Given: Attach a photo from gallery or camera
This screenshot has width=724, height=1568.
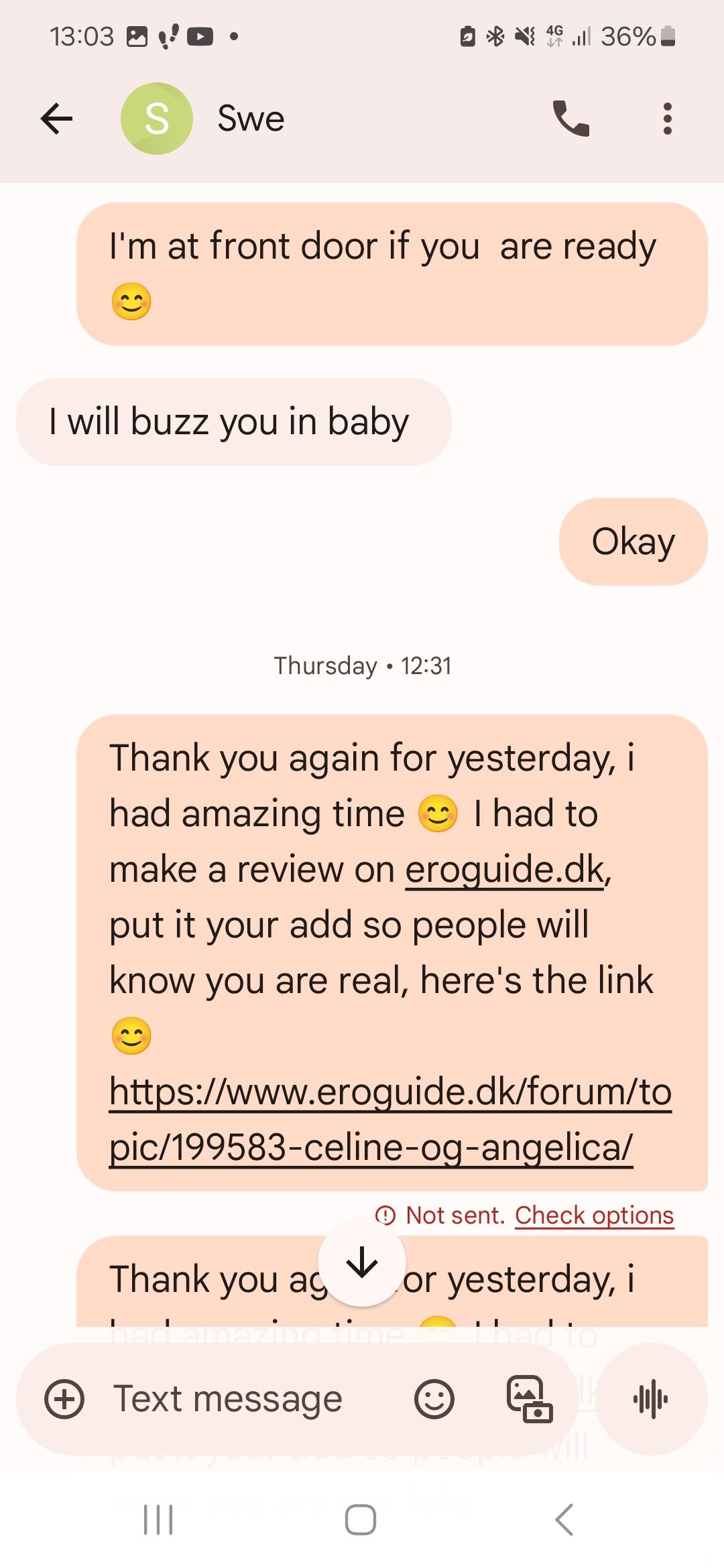Looking at the screenshot, I should (x=529, y=1399).
